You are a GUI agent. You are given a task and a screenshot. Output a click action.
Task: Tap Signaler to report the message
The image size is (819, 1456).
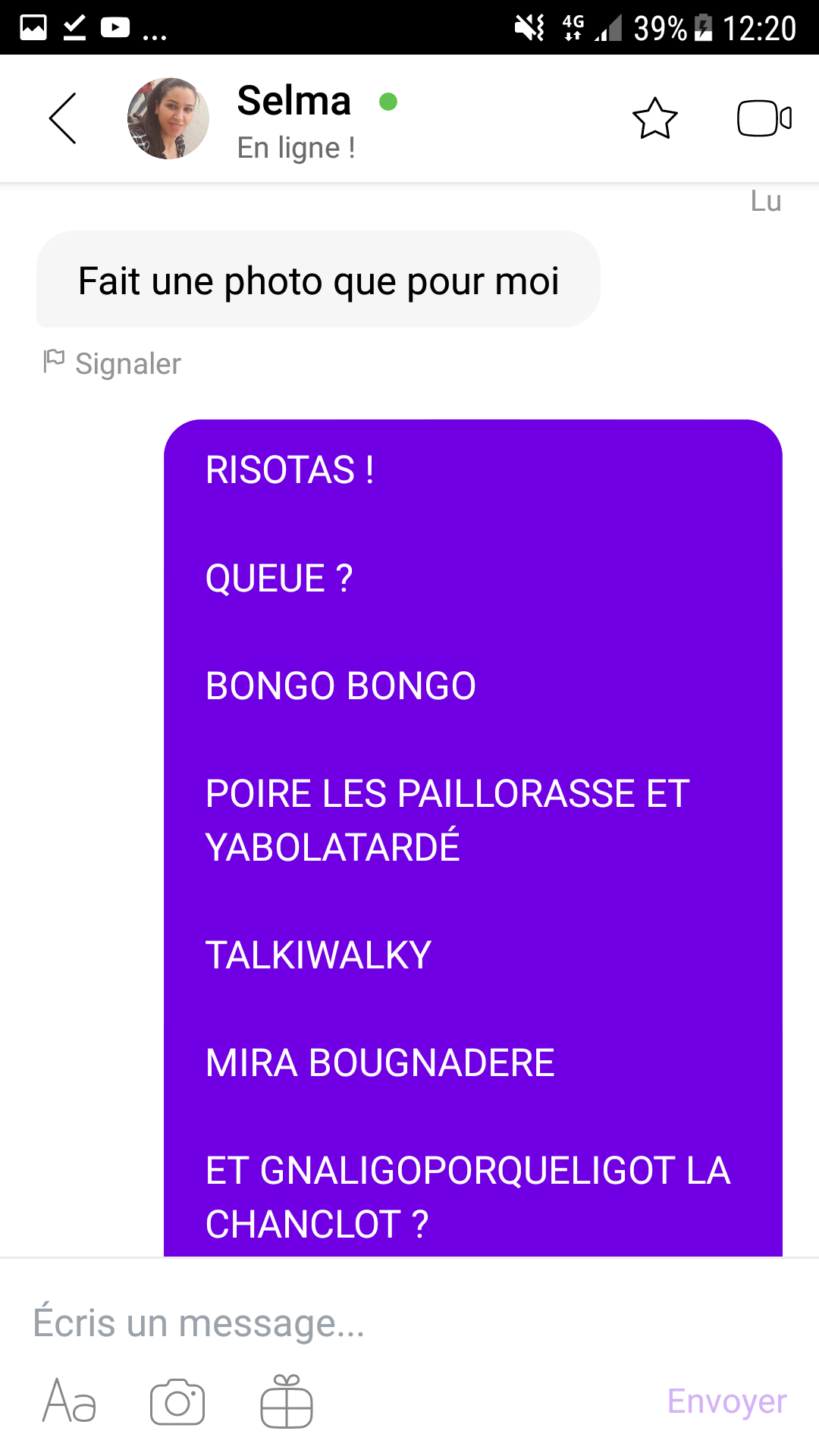pos(114,364)
